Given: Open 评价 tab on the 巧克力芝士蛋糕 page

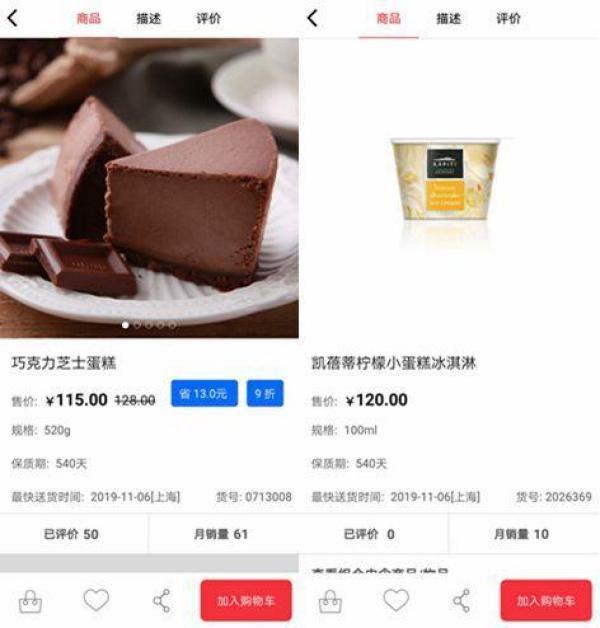Looking at the screenshot, I should [209, 18].
